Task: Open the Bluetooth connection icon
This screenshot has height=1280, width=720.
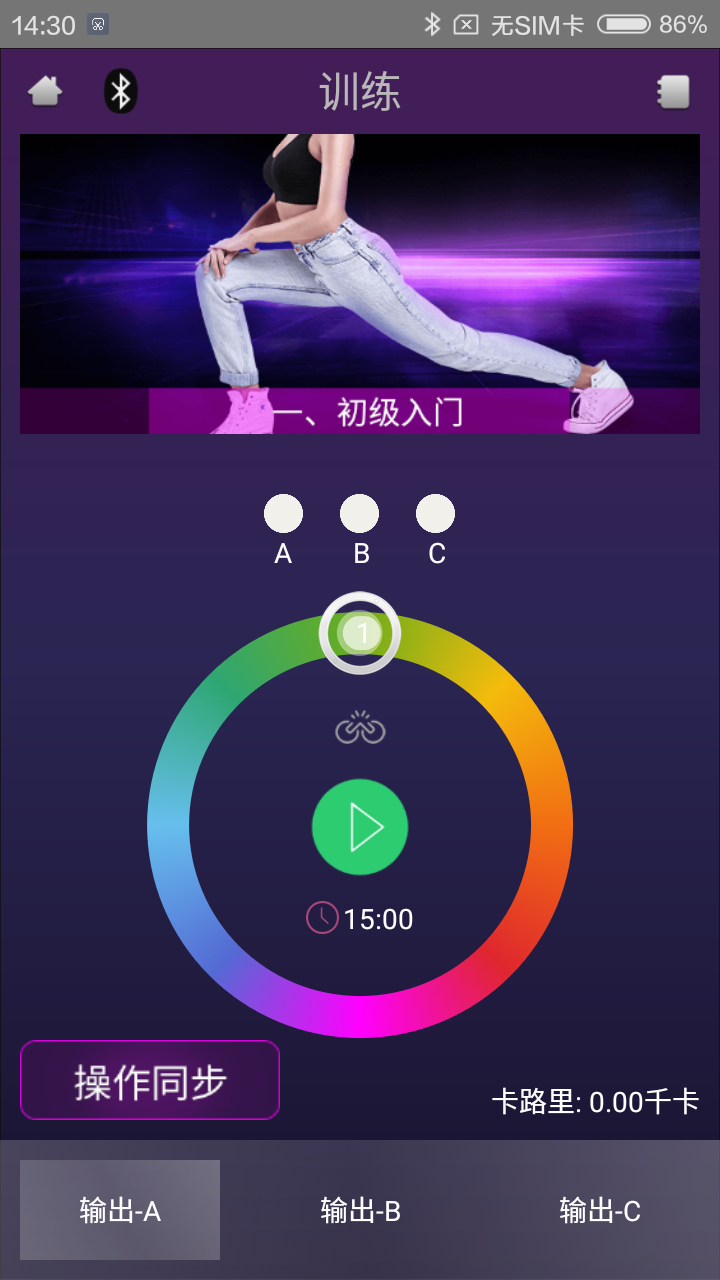Action: pyautogui.click(x=121, y=92)
